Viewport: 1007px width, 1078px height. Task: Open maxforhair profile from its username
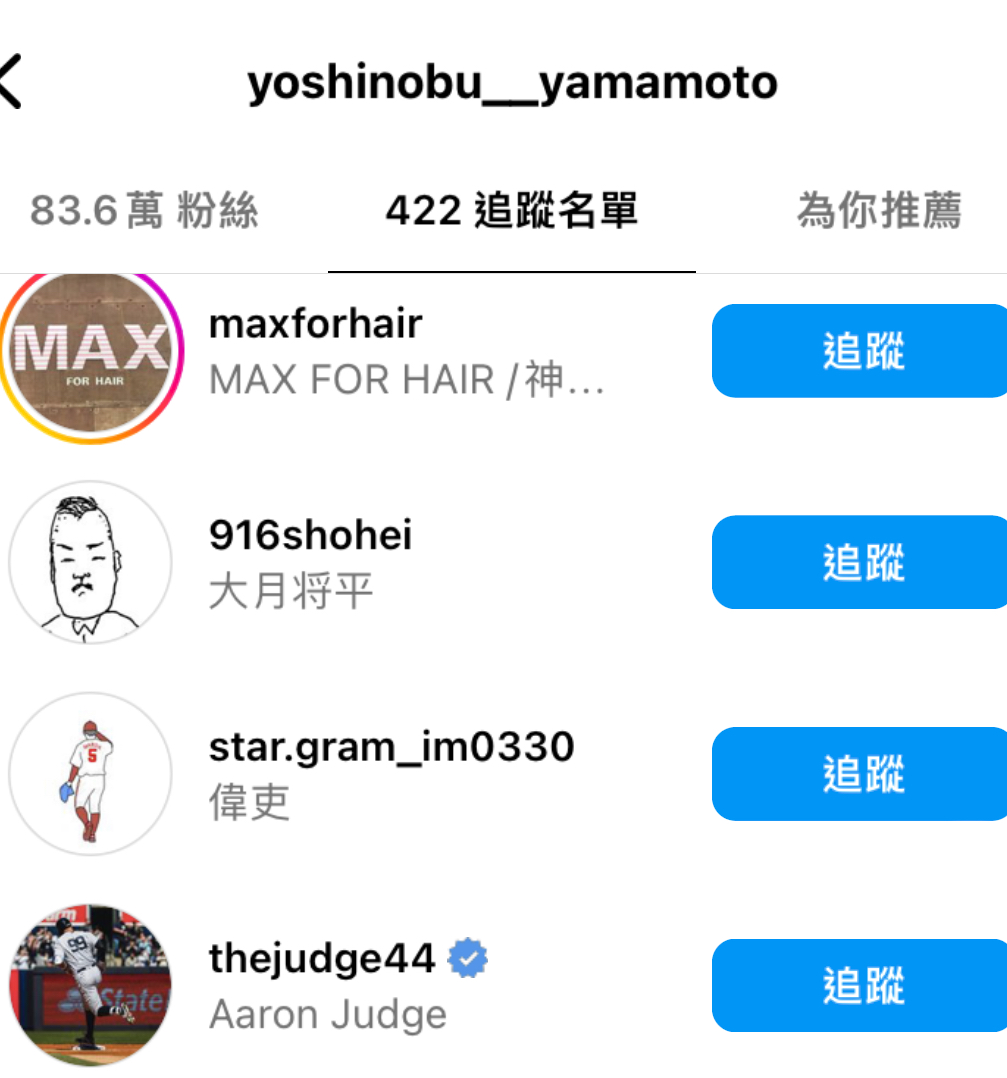click(x=315, y=324)
